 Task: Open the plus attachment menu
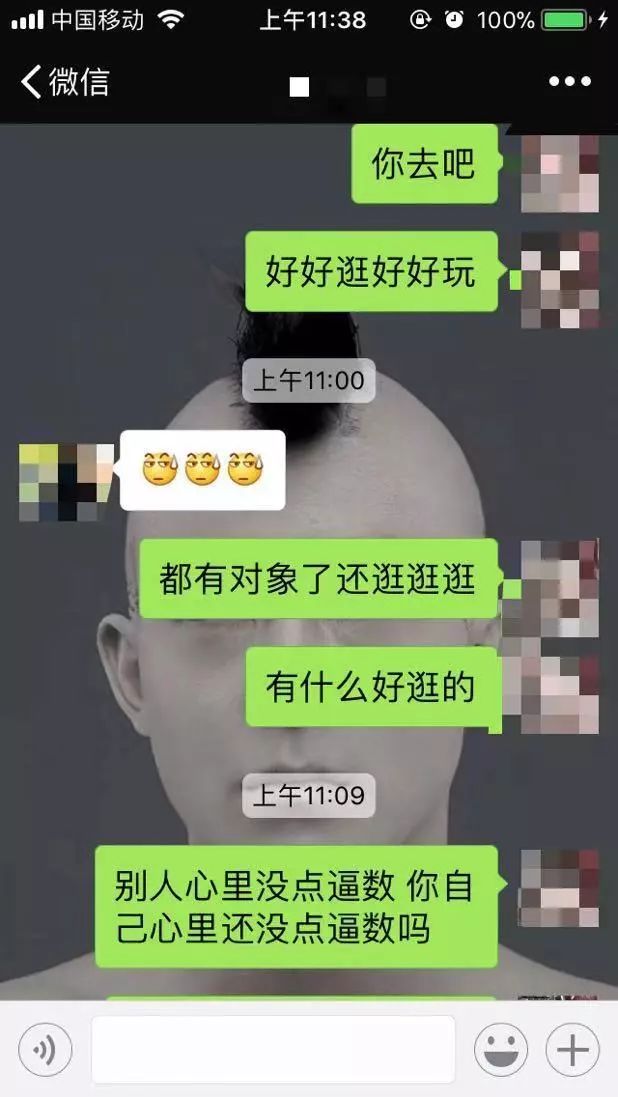click(x=571, y=1049)
